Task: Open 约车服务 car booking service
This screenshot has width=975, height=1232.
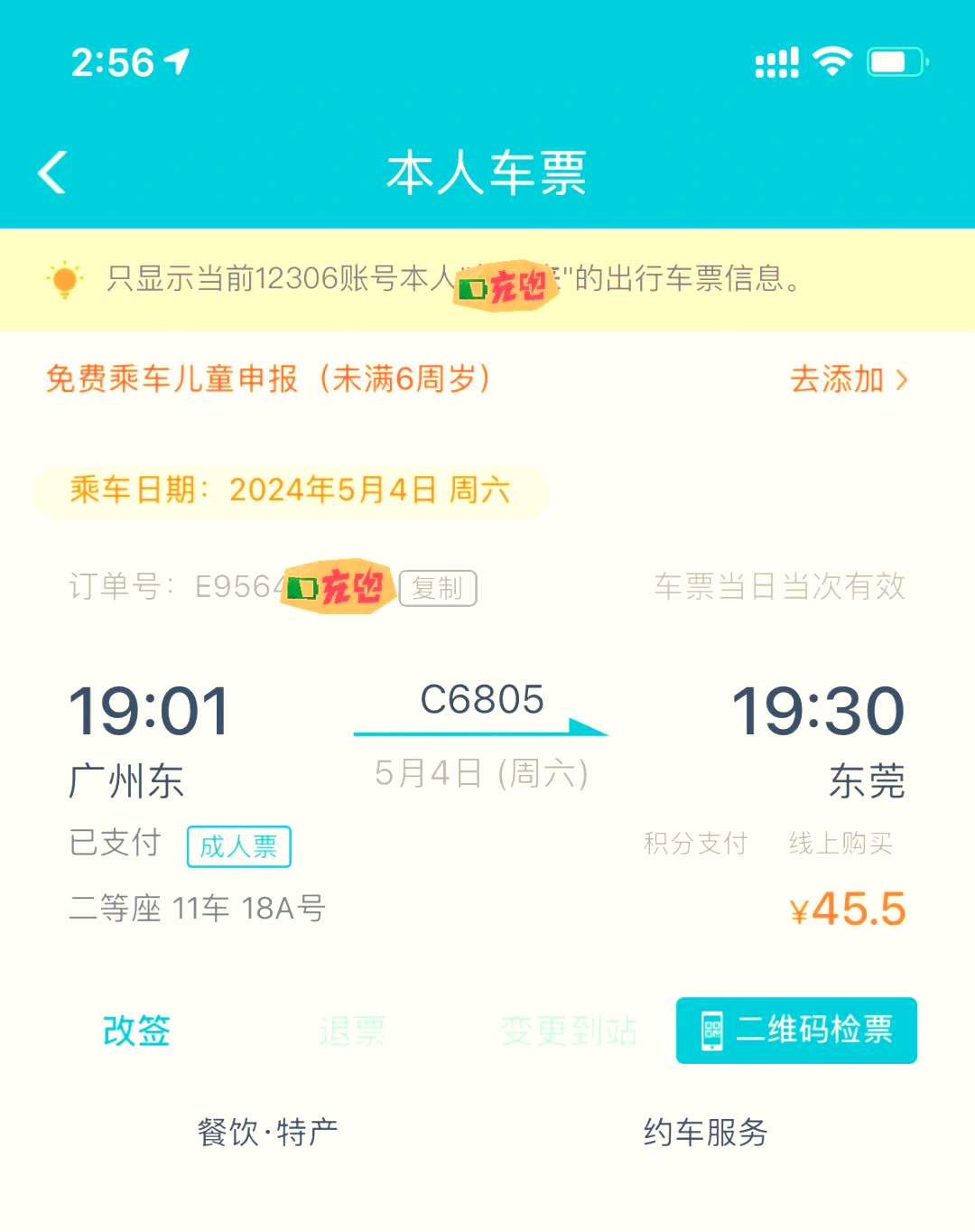Action: click(x=705, y=1132)
